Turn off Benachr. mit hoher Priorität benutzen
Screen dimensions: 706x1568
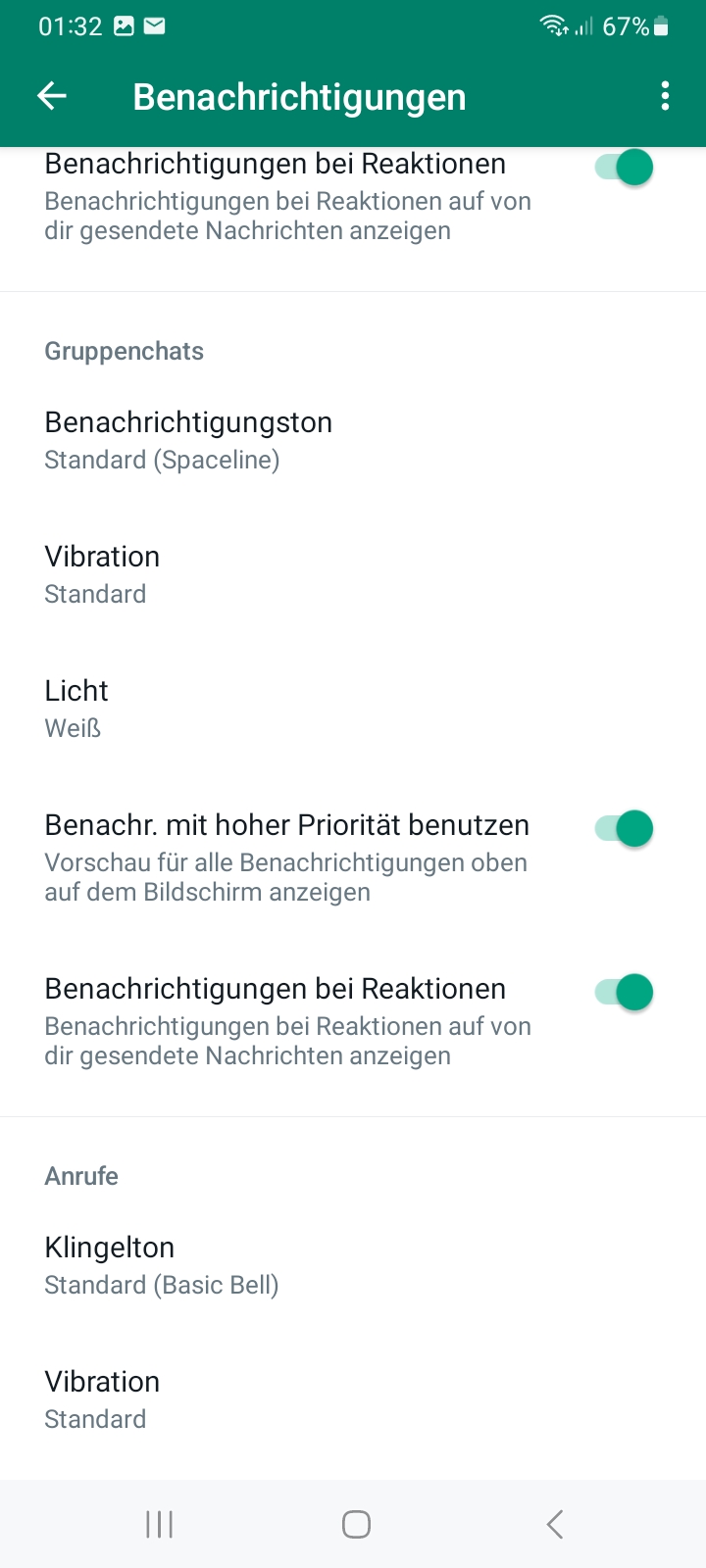[625, 828]
